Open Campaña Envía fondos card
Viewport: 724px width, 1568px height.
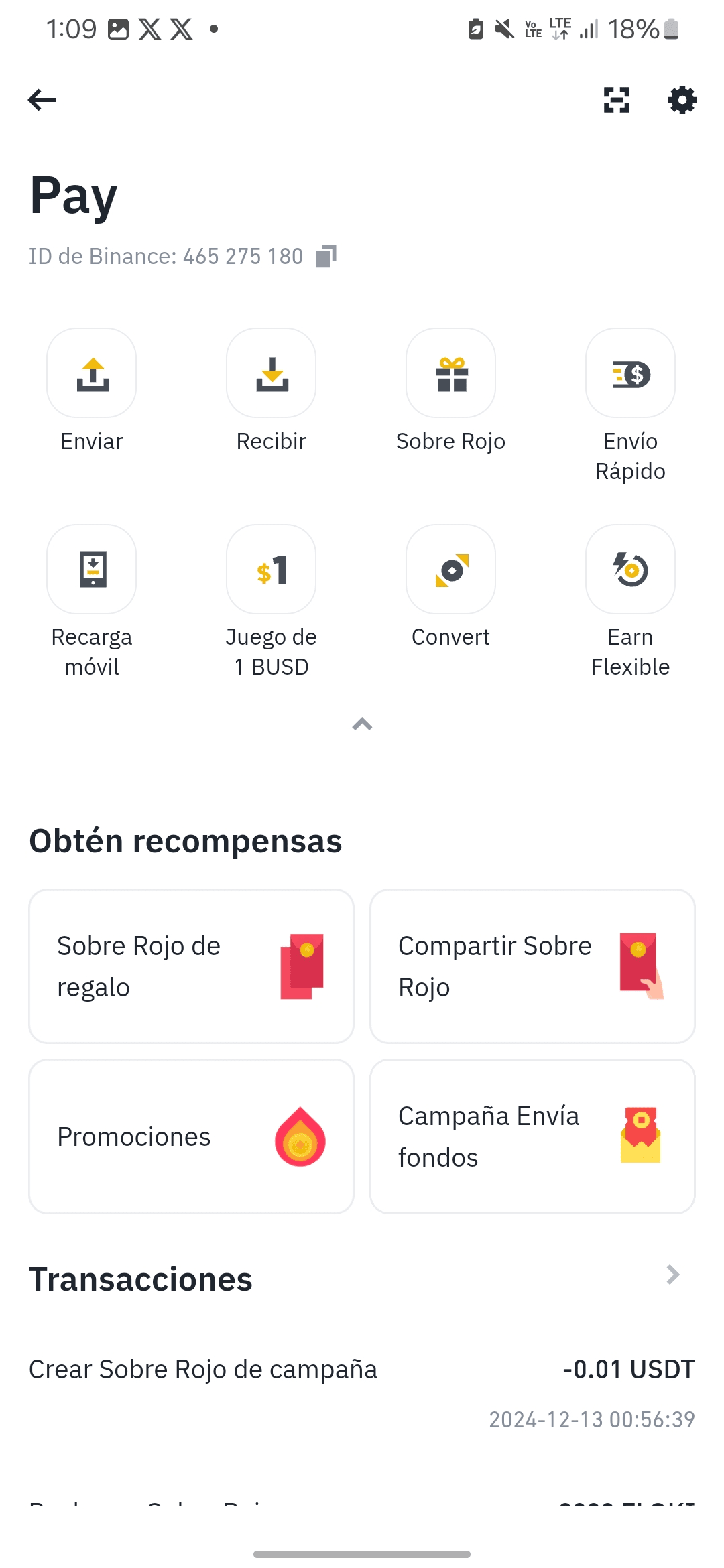(x=532, y=1136)
